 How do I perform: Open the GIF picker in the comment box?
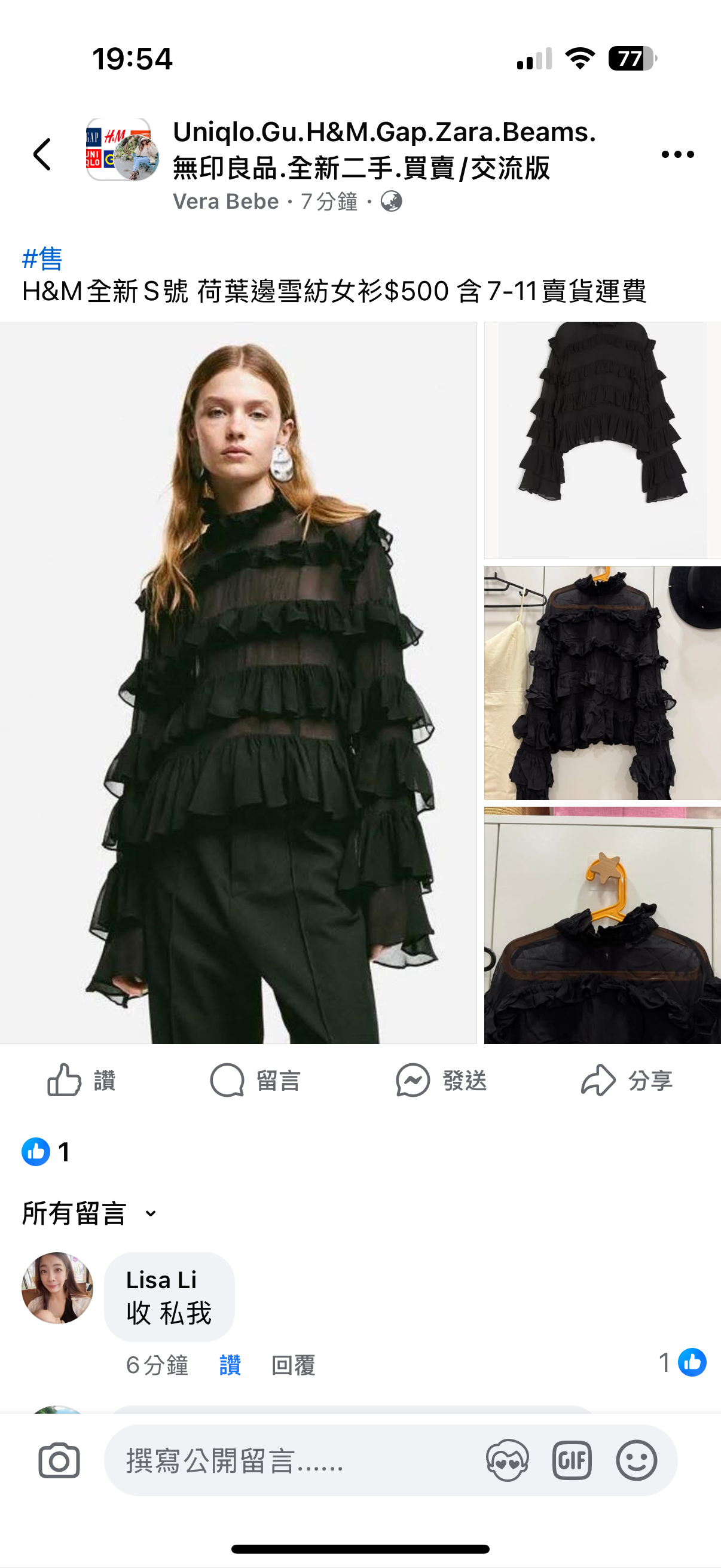(x=572, y=1460)
